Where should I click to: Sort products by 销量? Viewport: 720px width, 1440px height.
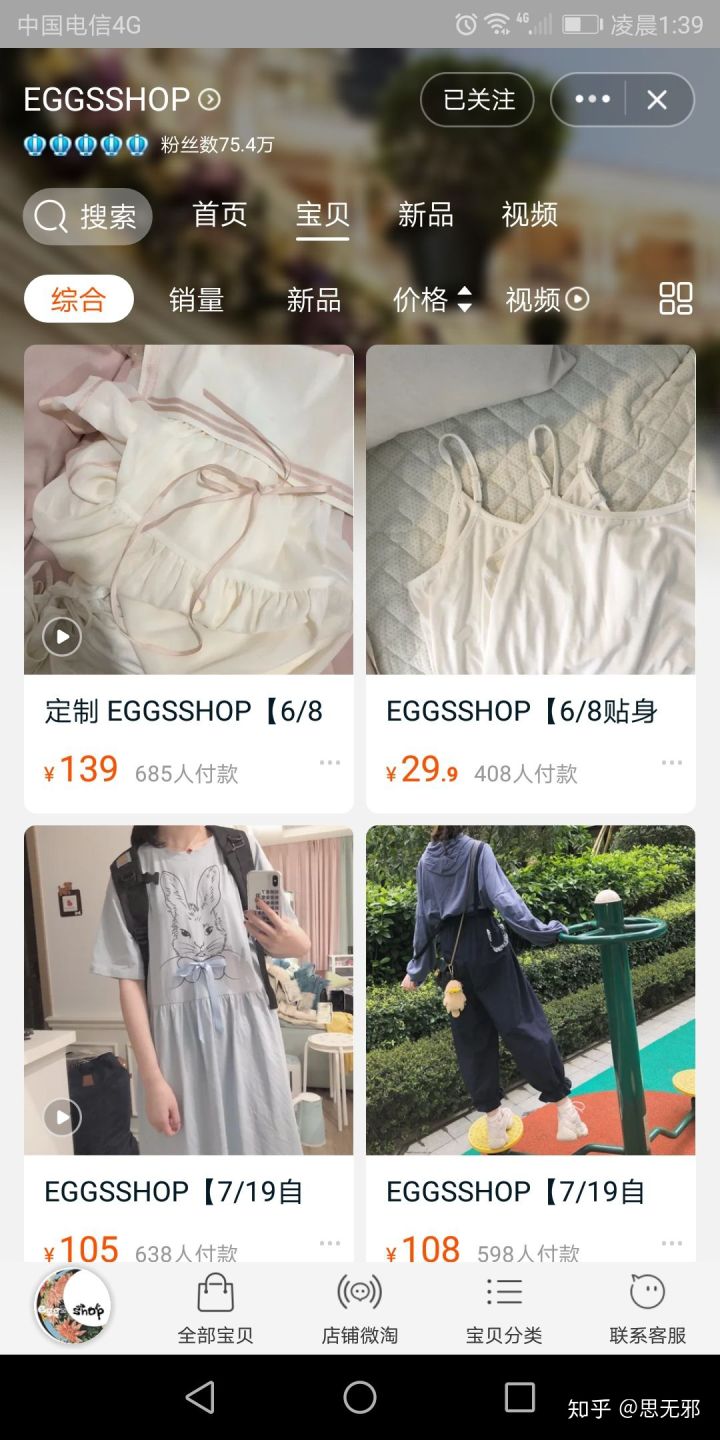[196, 299]
